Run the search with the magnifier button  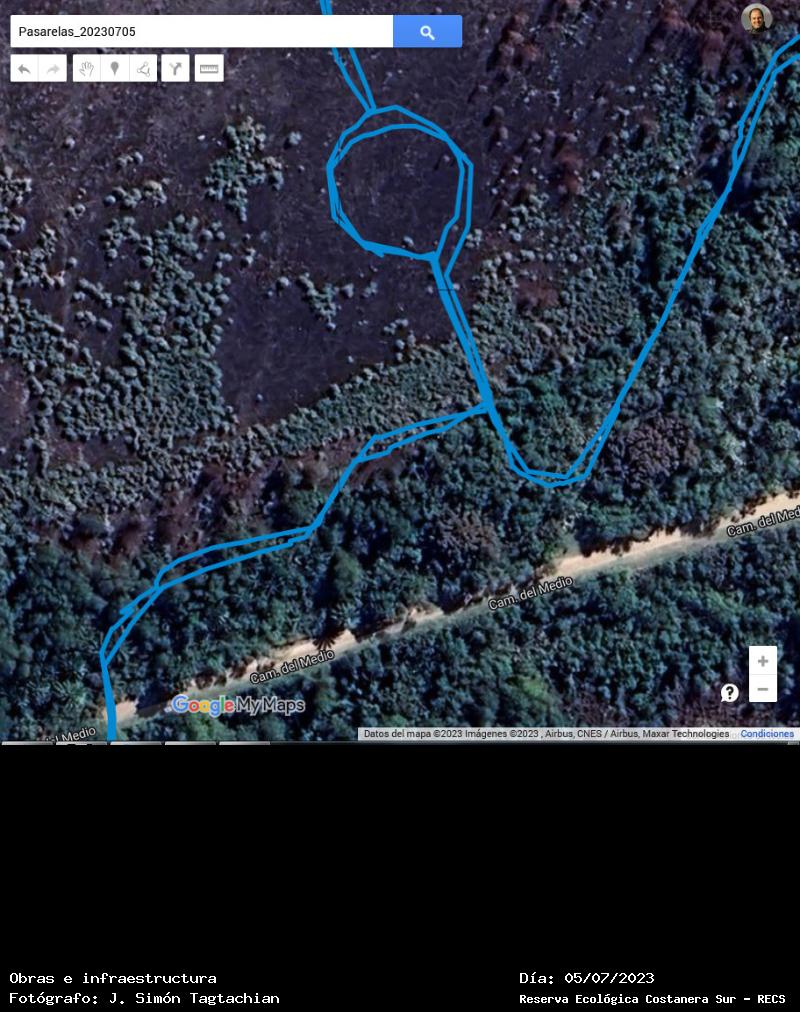pos(427,32)
